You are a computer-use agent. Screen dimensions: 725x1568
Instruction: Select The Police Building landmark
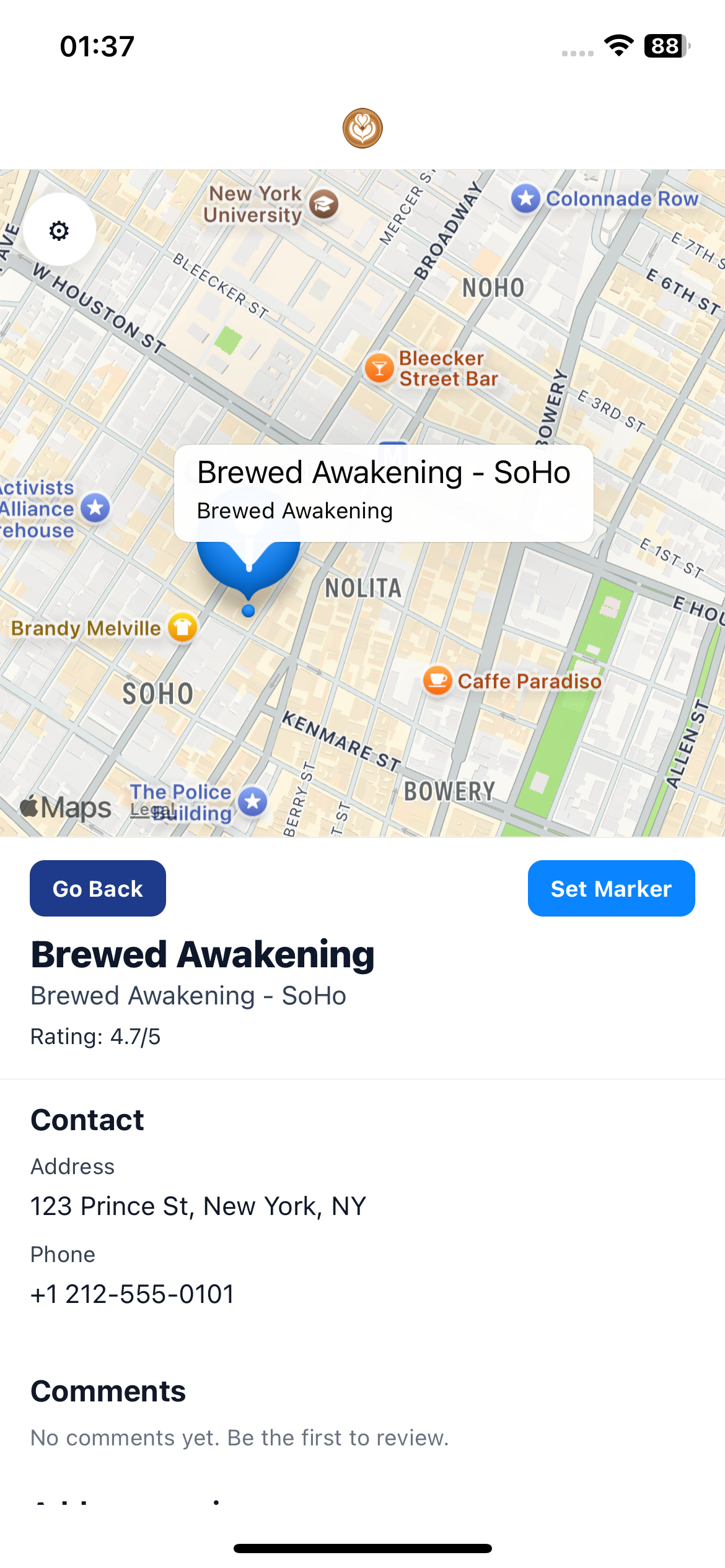coord(253,802)
